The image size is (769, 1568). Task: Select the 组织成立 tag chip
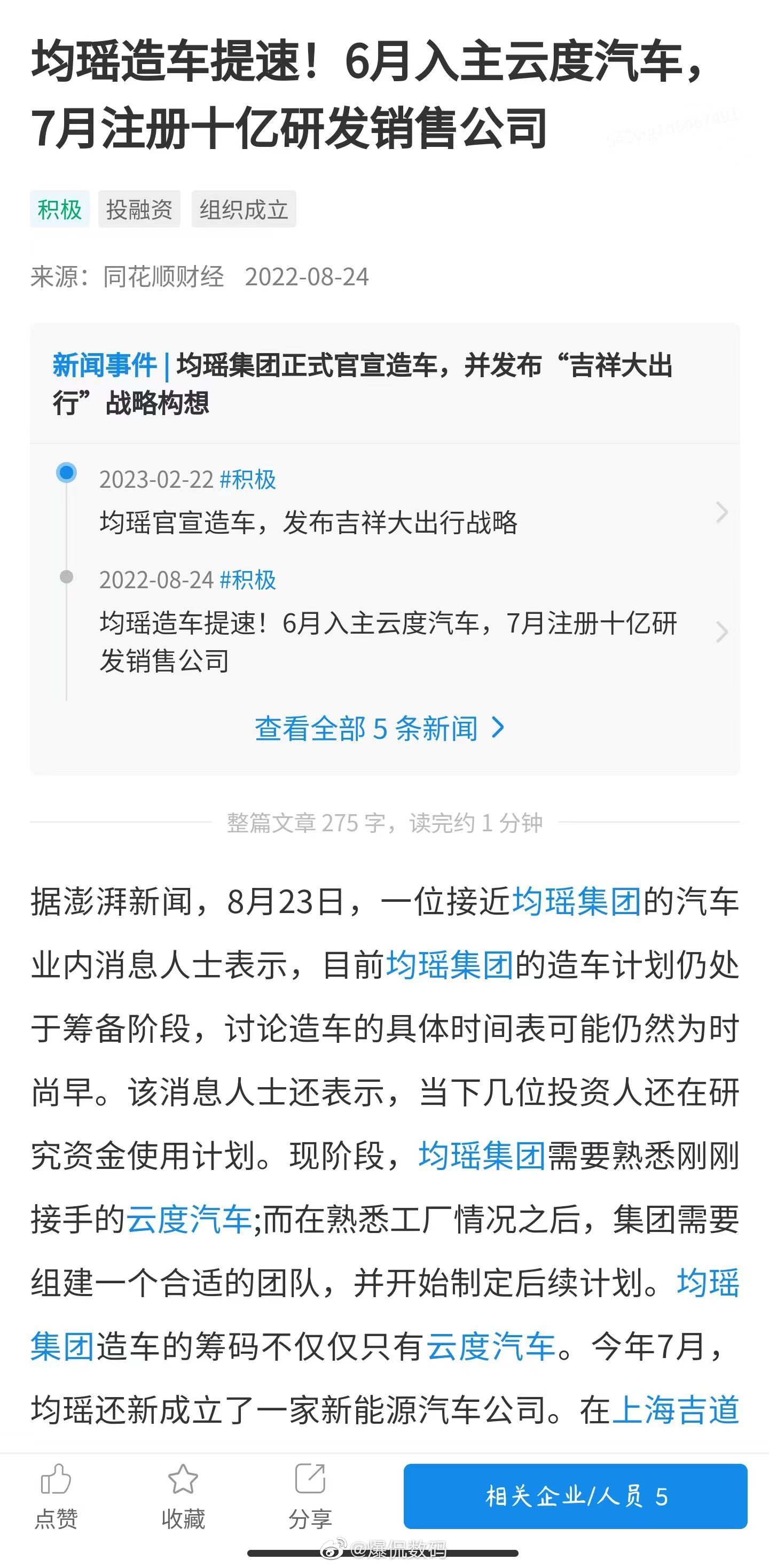(x=244, y=209)
